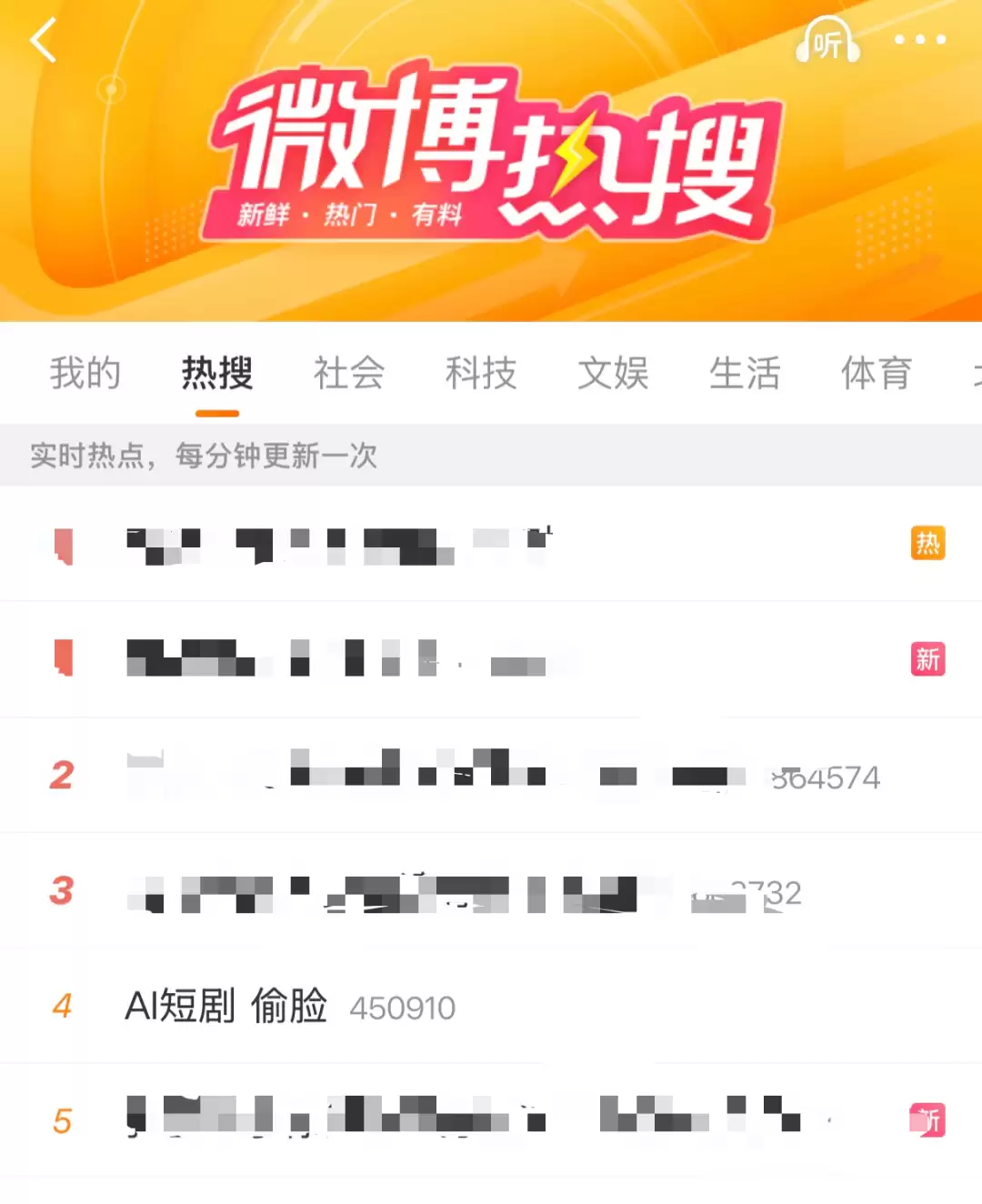This screenshot has height=1204, width=982.
Task: Open the 社会 category
Action: (x=350, y=374)
